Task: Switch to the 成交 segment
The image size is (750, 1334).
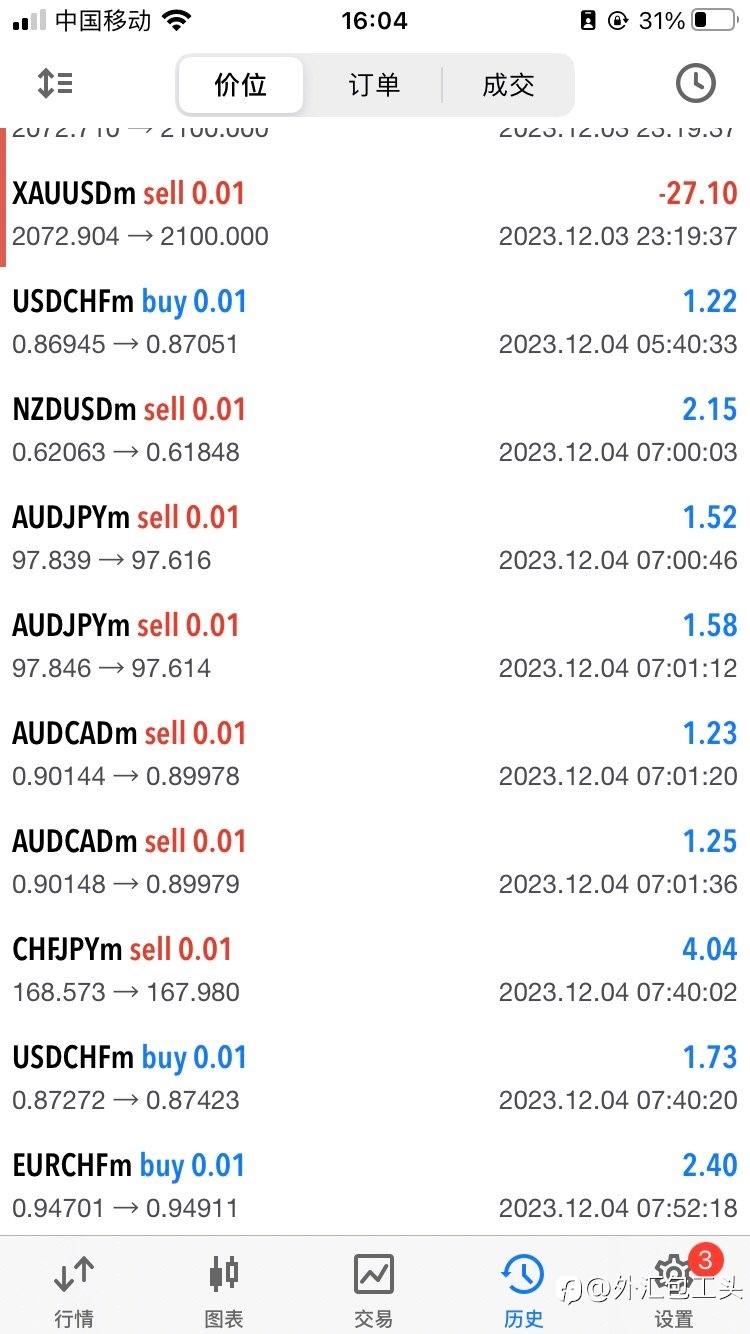Action: (508, 85)
